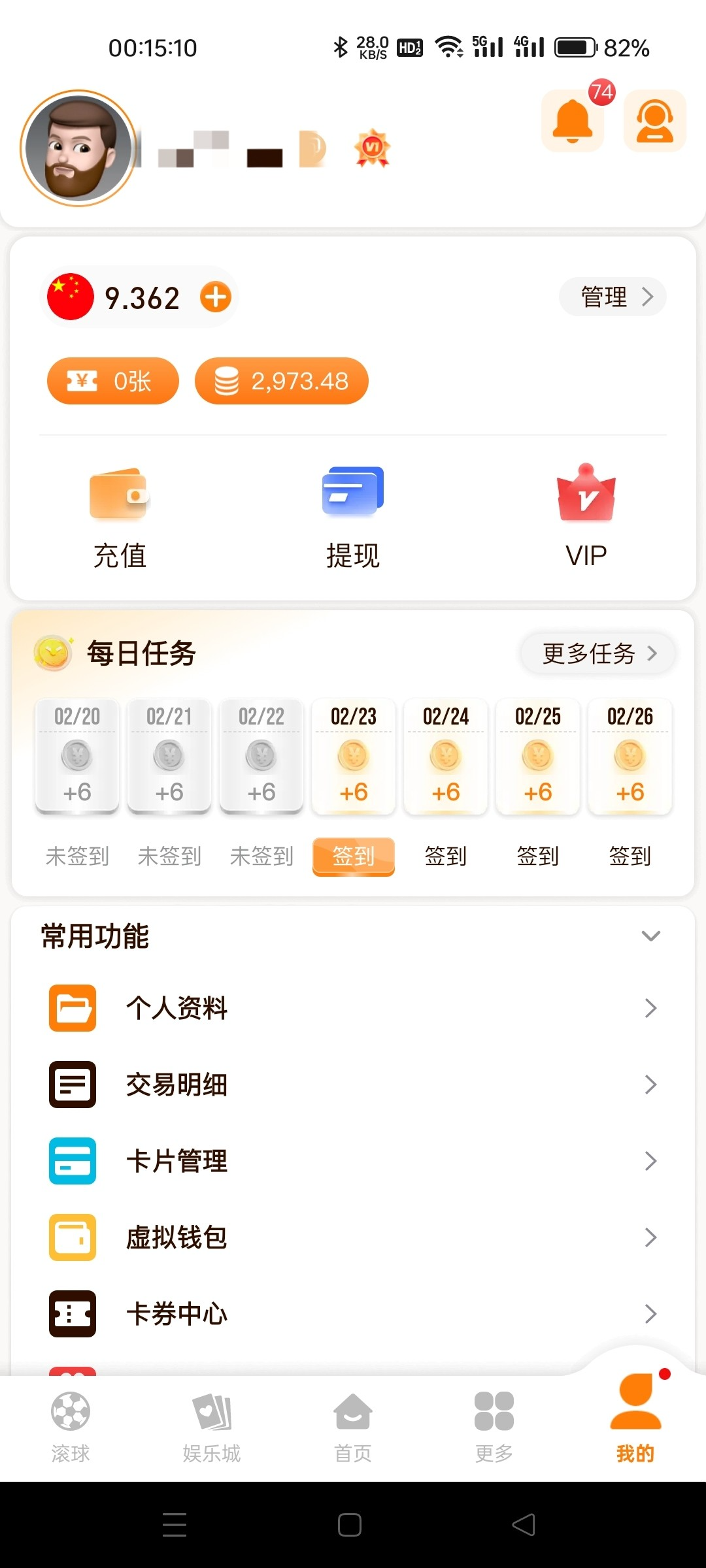Open the 2,973.48 coins chip
Screen dimensions: 706x1568
[x=281, y=381]
